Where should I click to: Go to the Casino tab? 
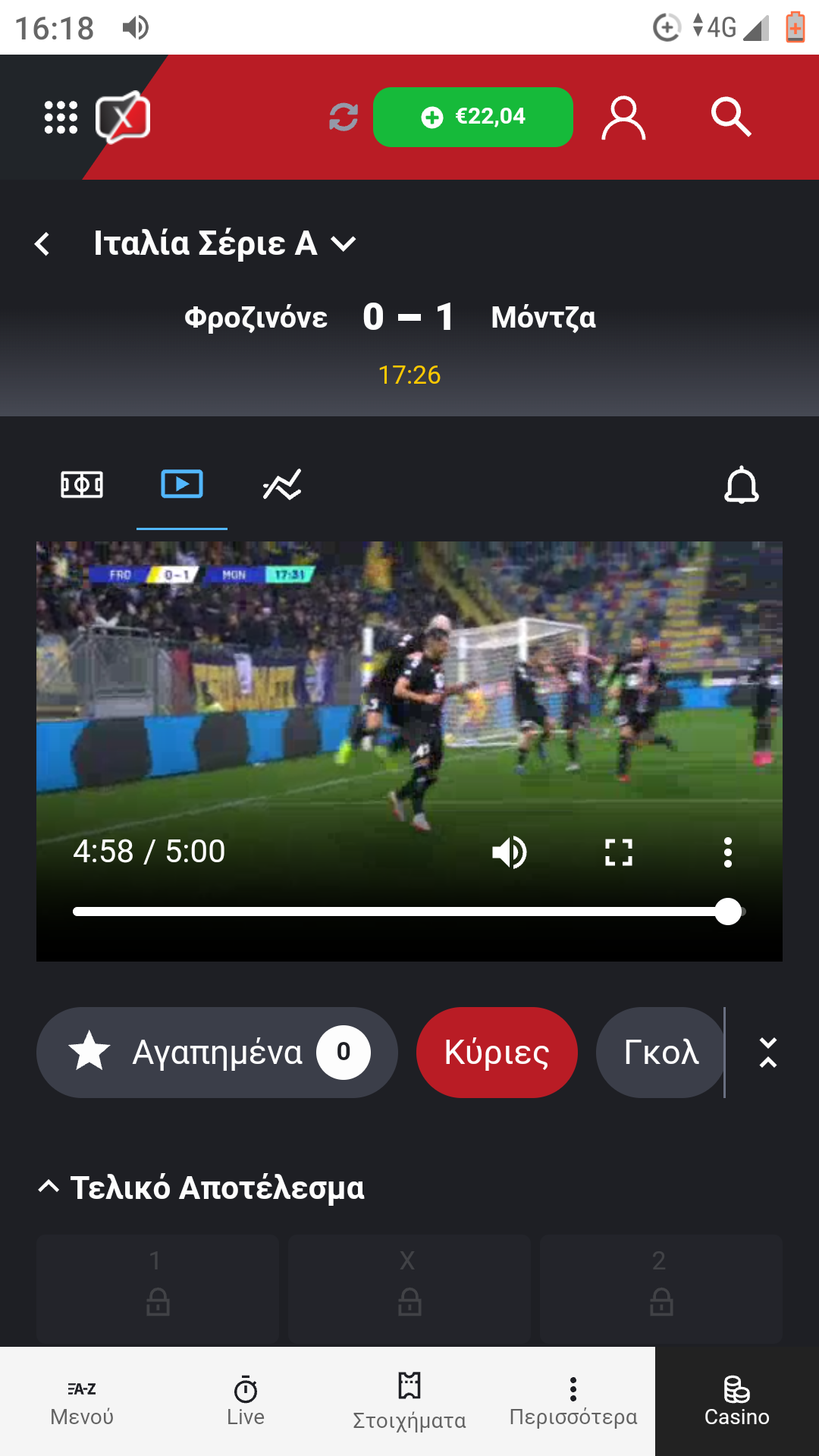tap(736, 1401)
